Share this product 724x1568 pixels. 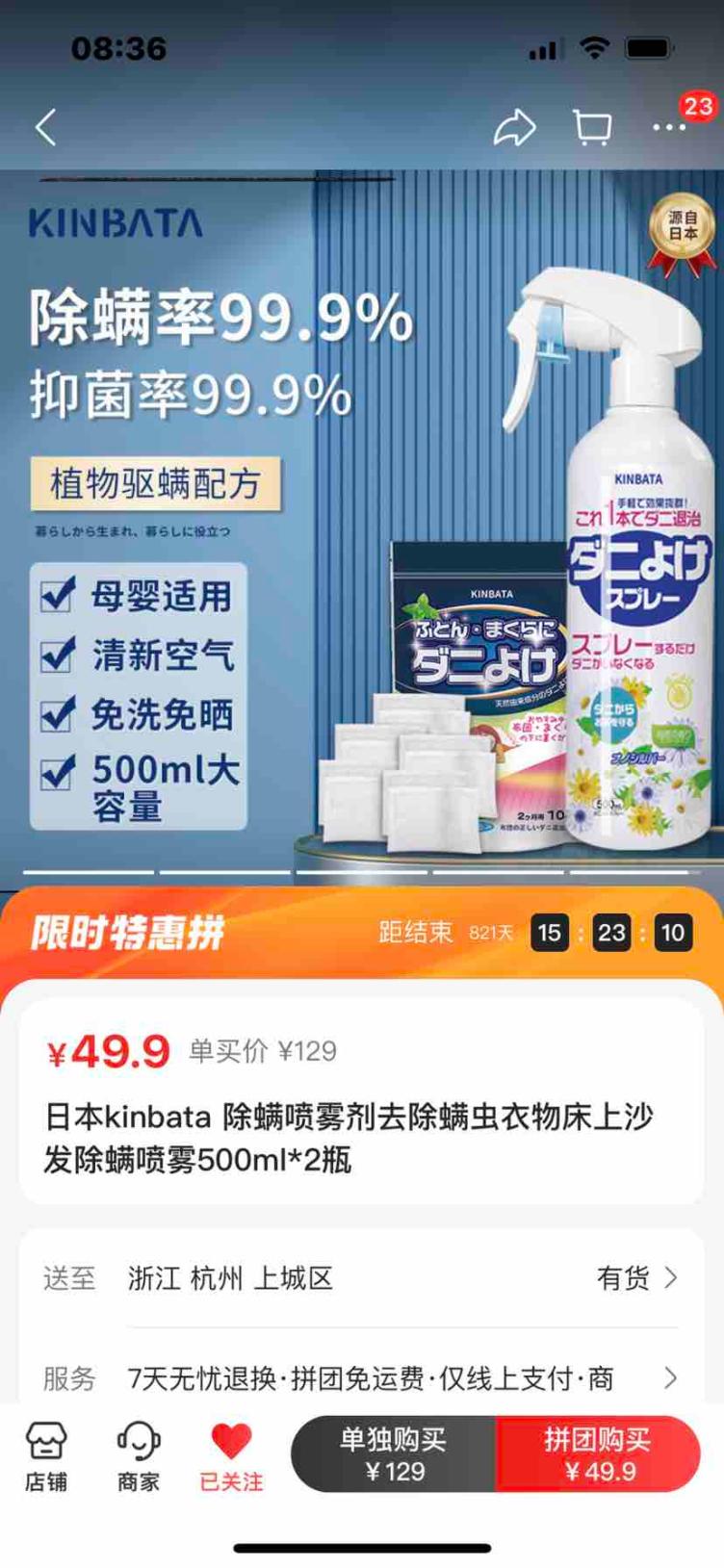[514, 127]
